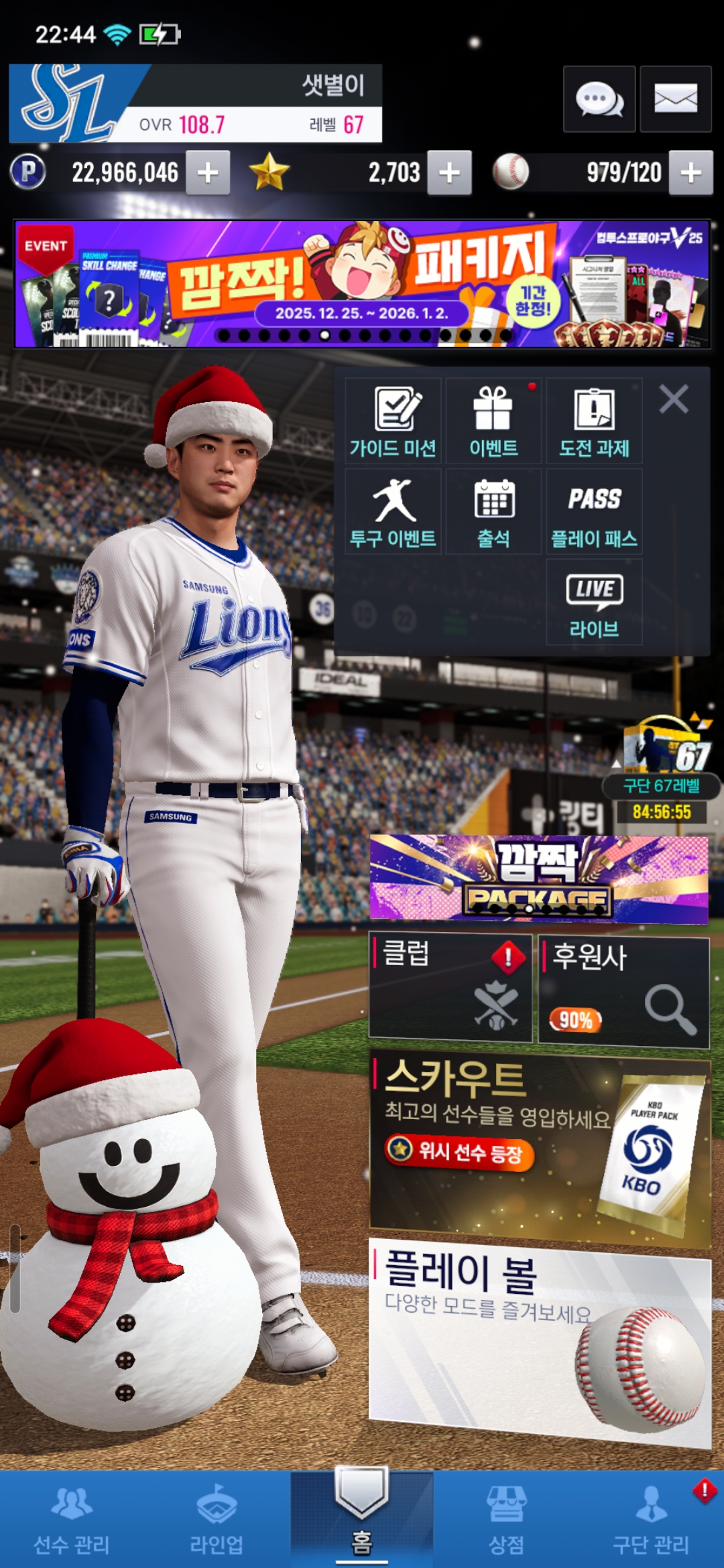Add more stars with the plus button

[449, 173]
